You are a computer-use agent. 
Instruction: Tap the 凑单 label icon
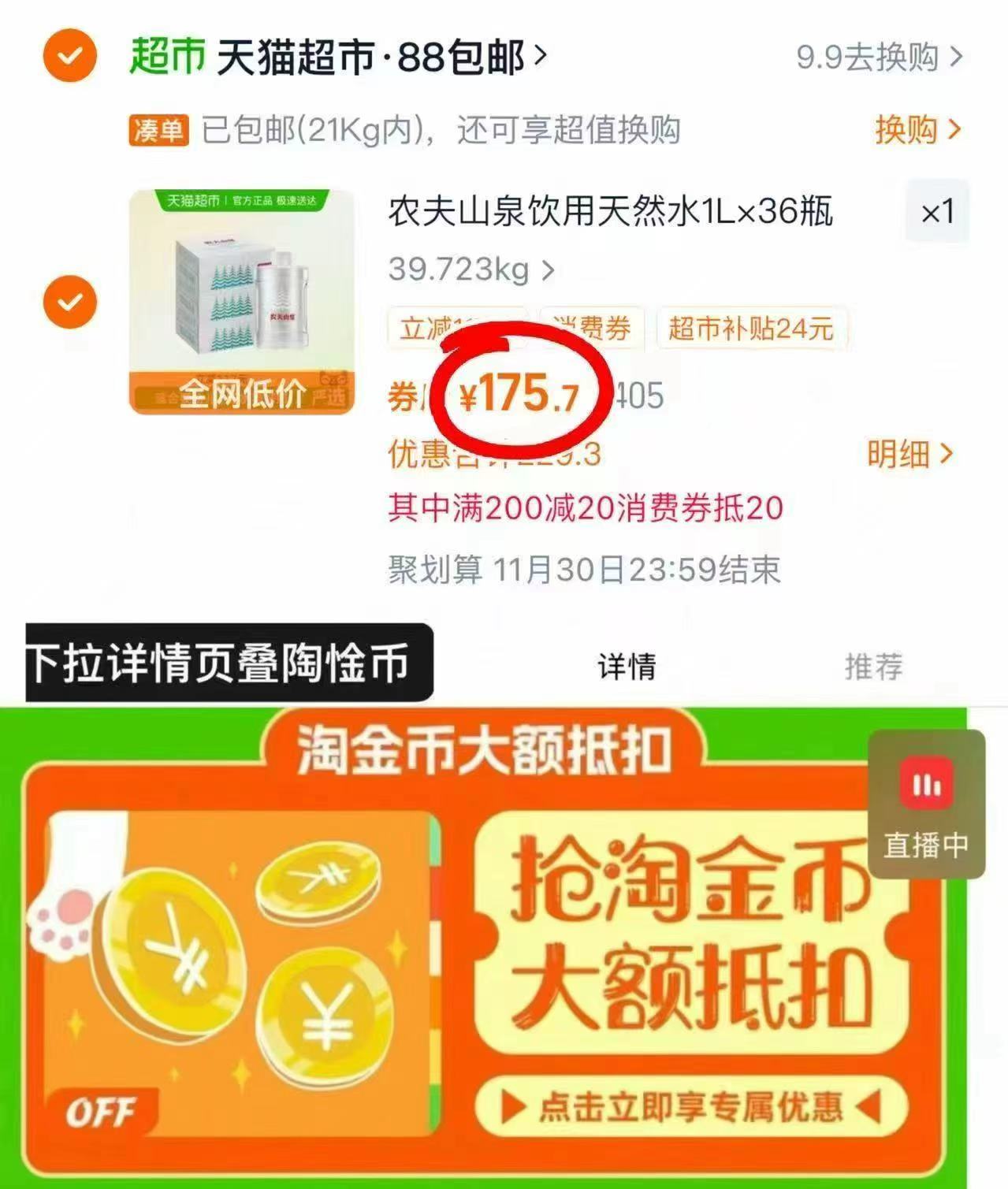(x=160, y=131)
